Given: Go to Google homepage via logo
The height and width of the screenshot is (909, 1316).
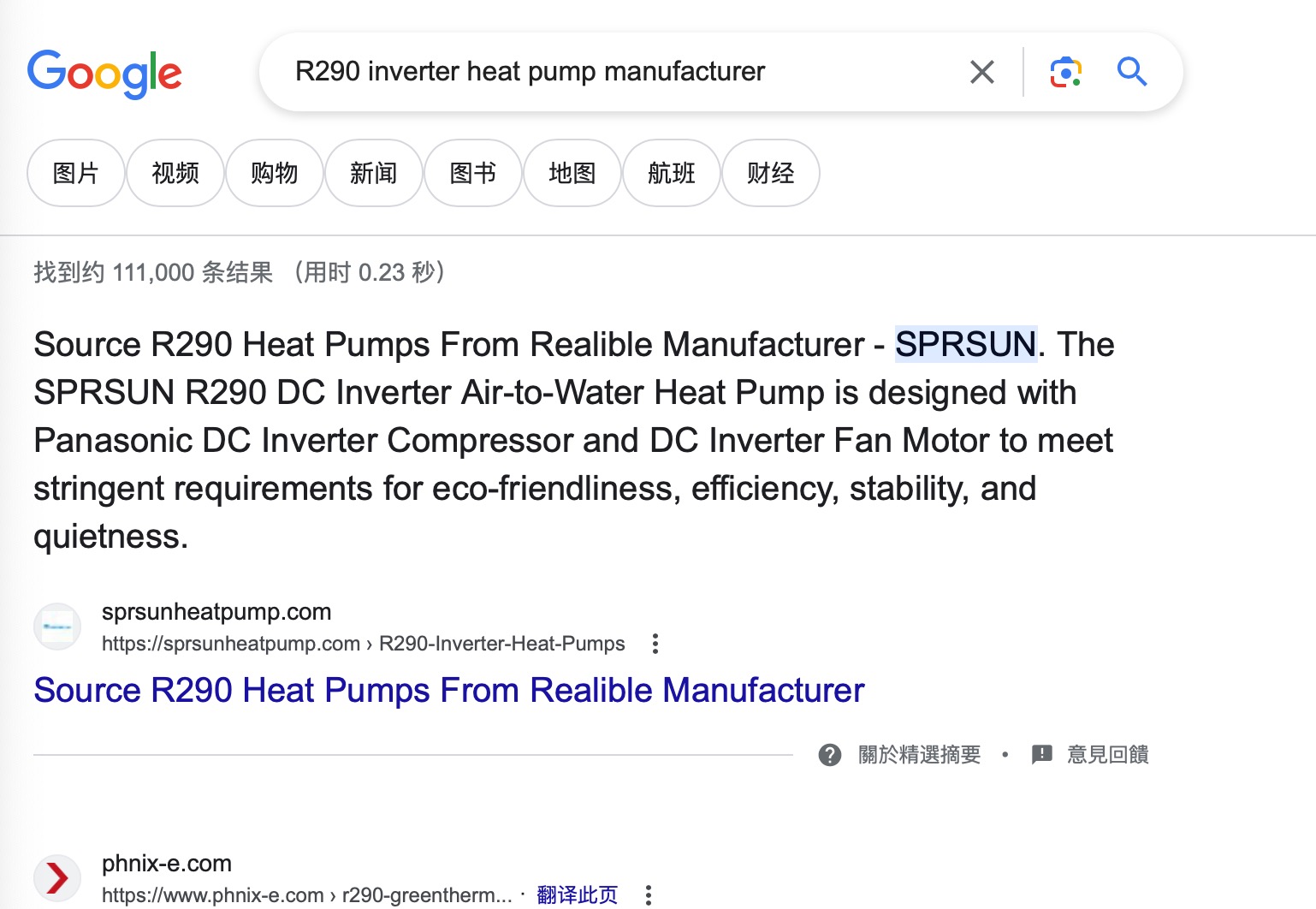Looking at the screenshot, I should (104, 74).
